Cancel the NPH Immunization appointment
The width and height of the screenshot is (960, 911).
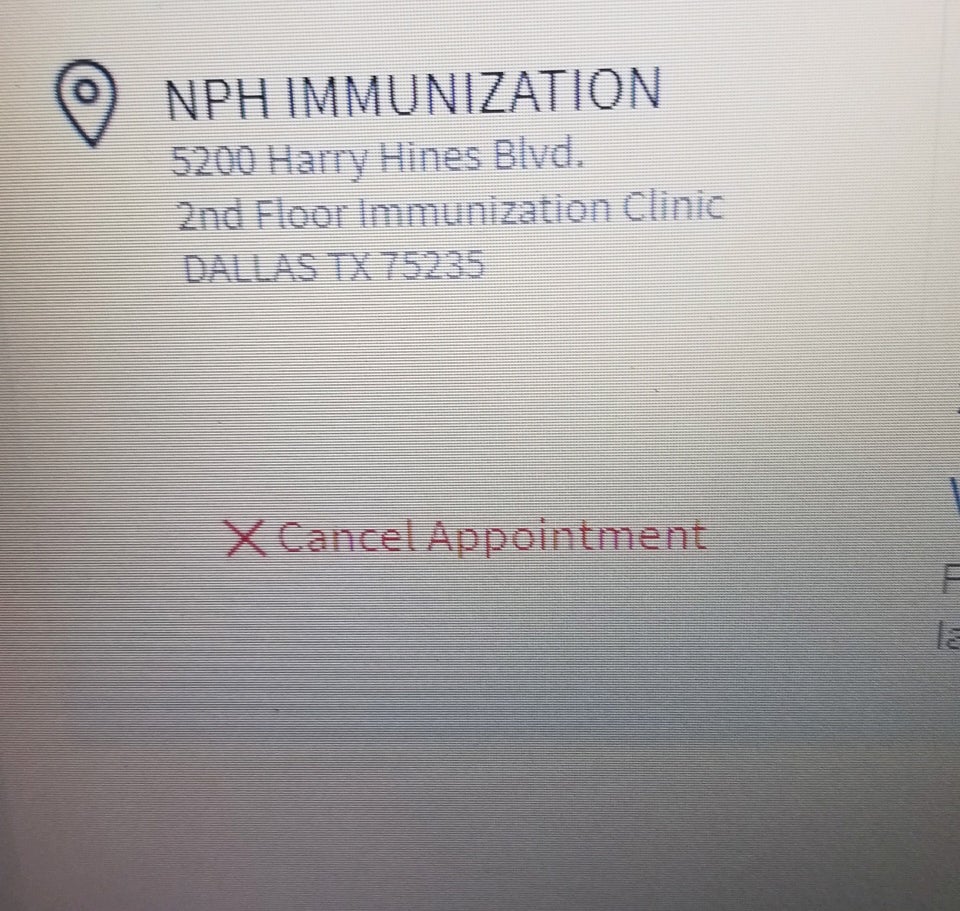click(466, 537)
